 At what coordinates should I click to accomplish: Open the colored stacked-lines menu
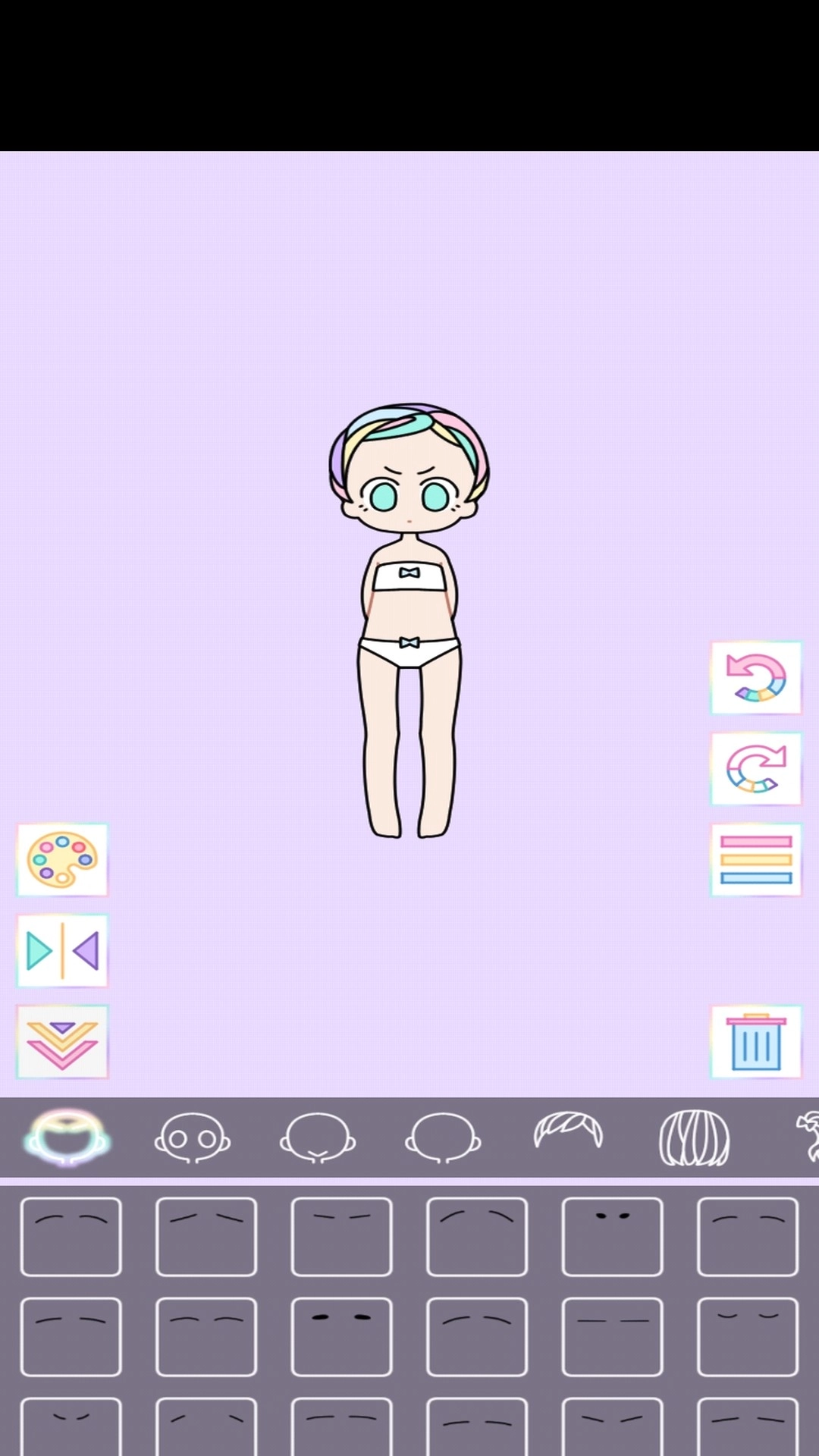pos(755,861)
